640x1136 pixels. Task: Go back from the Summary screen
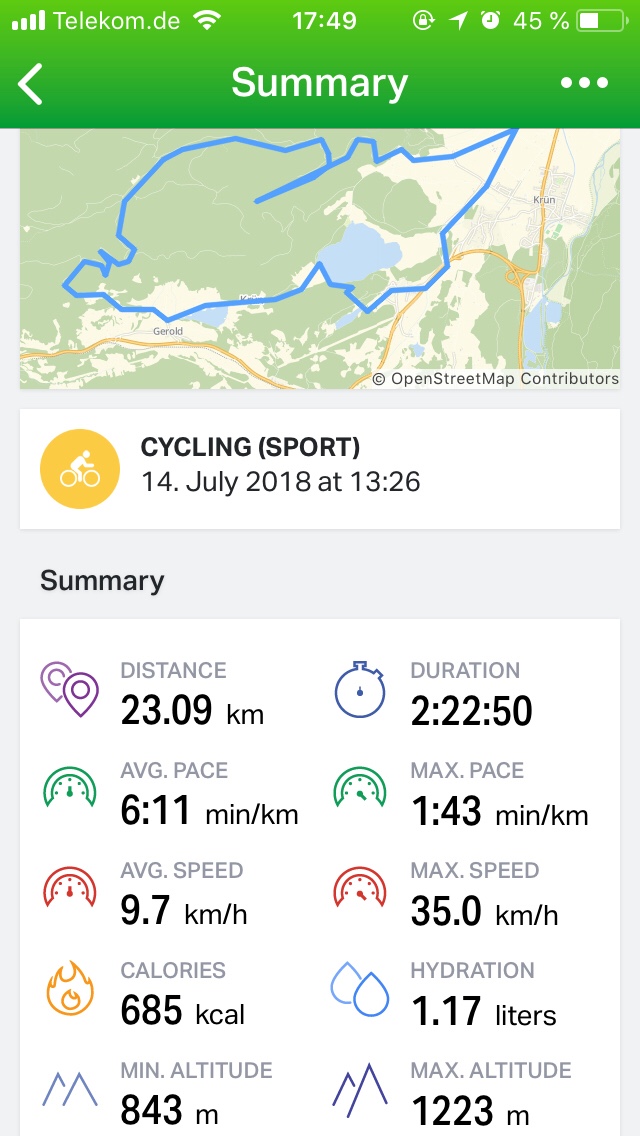32,84
